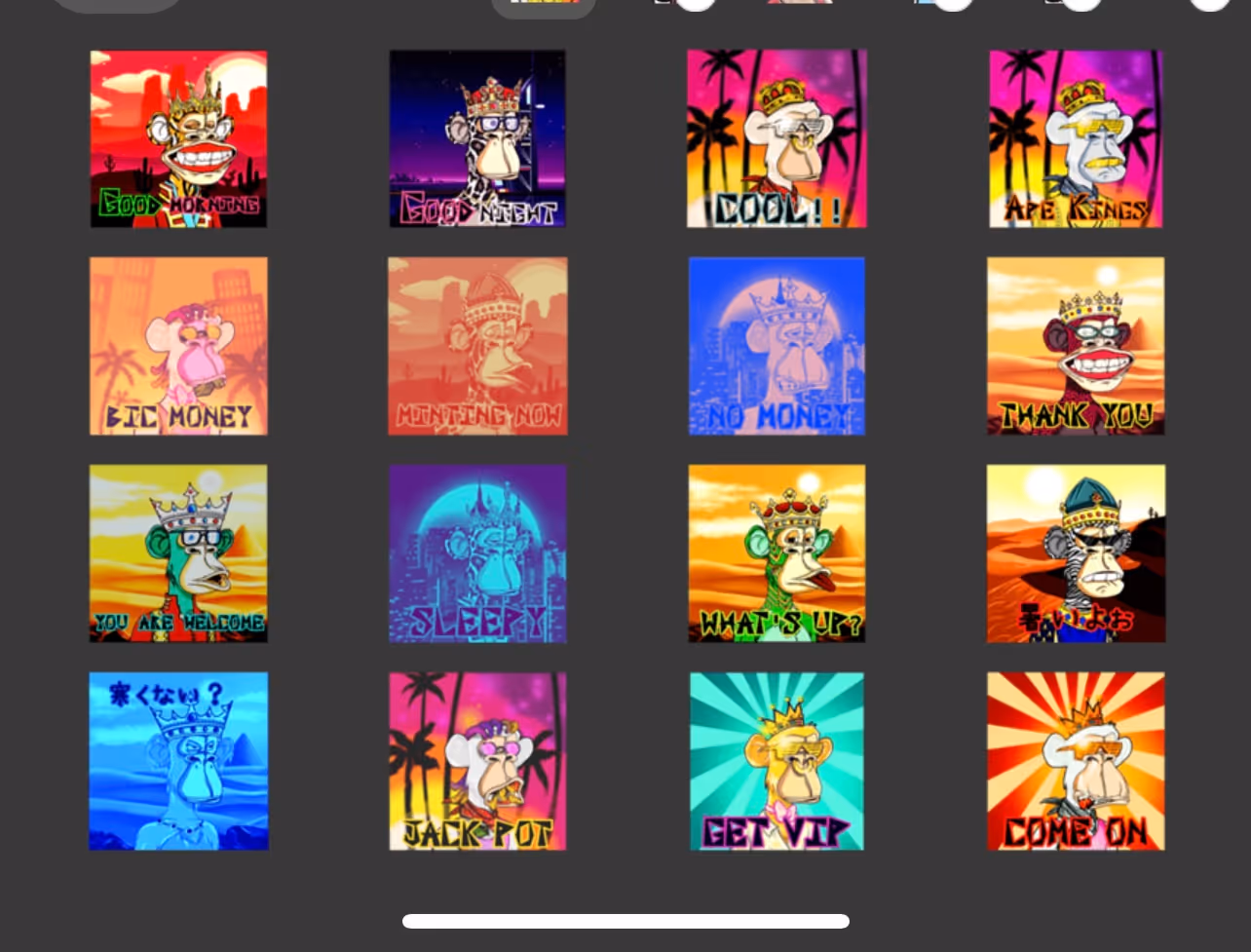1251x952 pixels.
Task: Select the blue 寒くない? ape sticker
Action: click(178, 761)
